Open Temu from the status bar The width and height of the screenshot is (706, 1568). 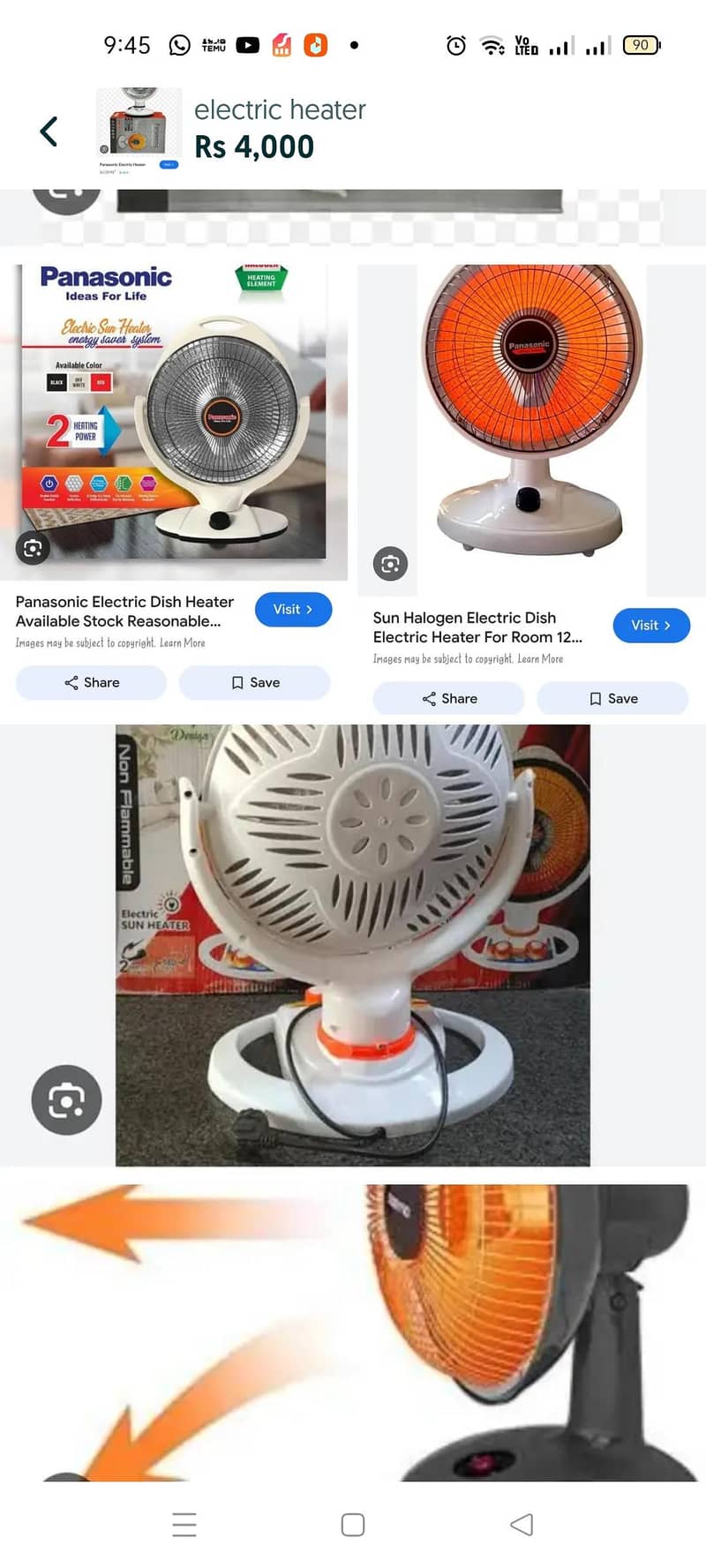point(212,43)
